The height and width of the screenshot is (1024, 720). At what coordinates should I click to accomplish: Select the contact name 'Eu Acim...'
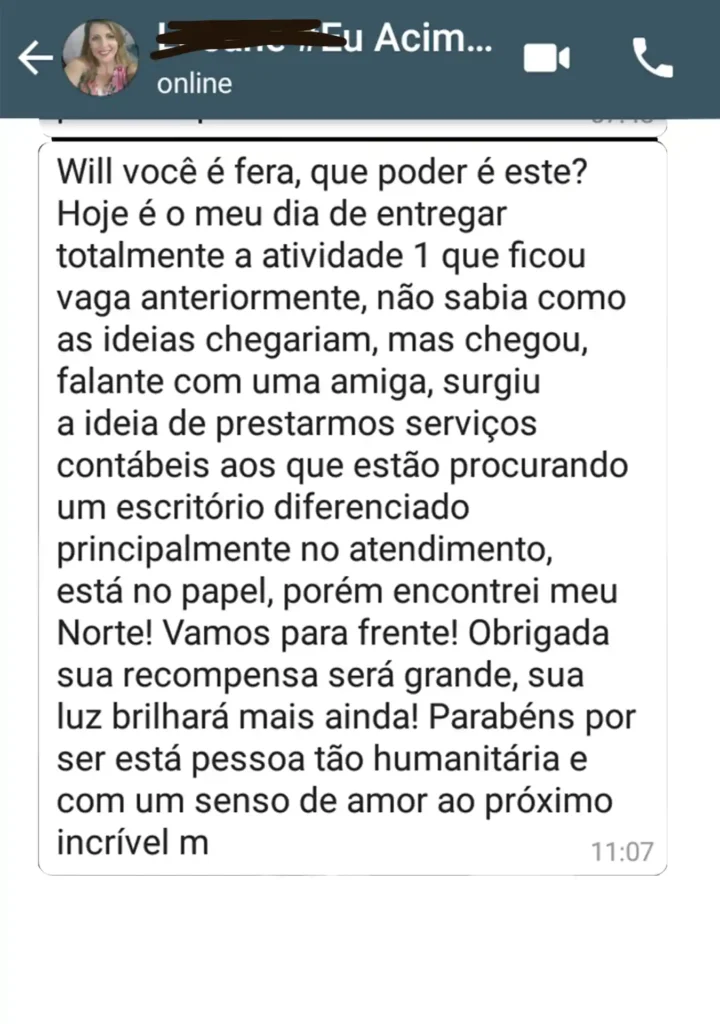pos(400,38)
